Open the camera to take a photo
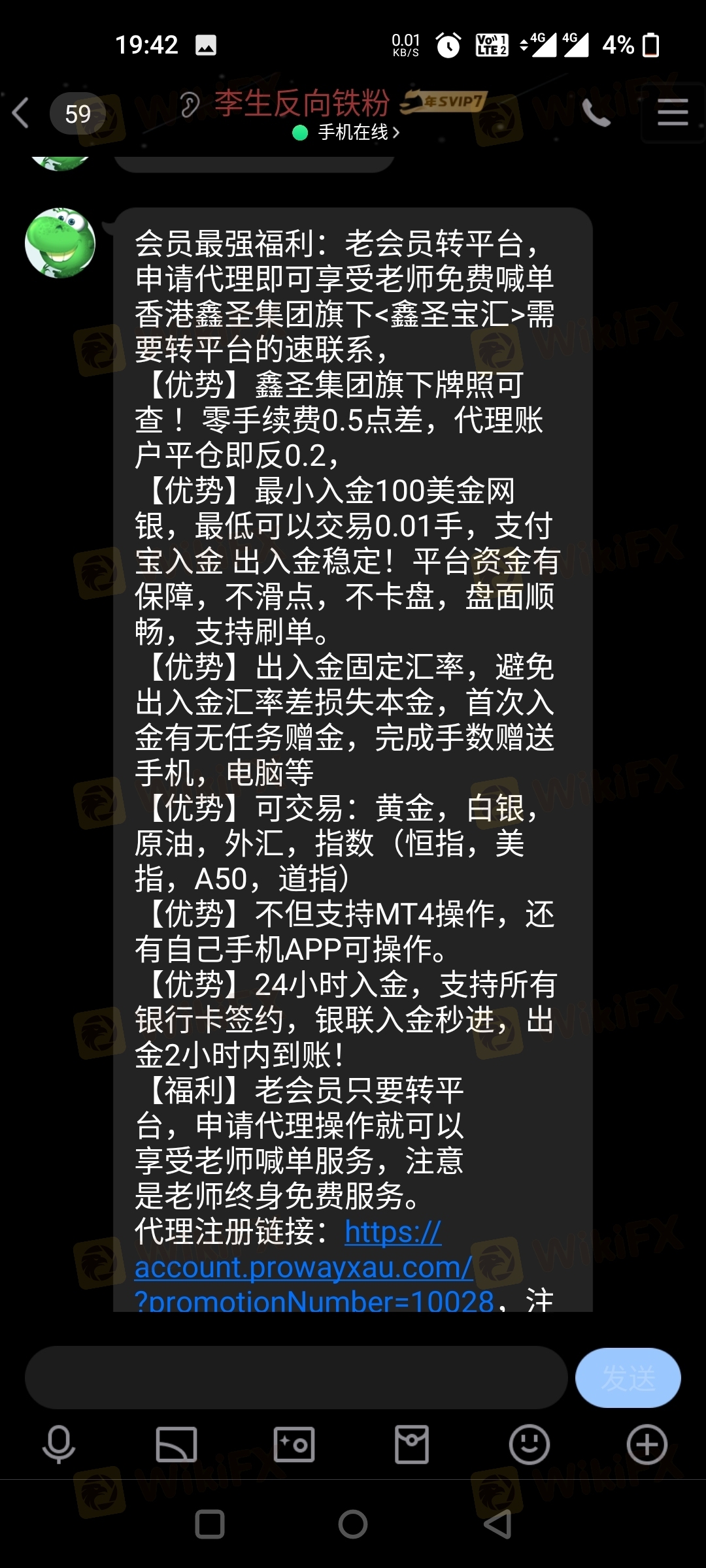Image resolution: width=706 pixels, height=1568 pixels. point(294,1445)
